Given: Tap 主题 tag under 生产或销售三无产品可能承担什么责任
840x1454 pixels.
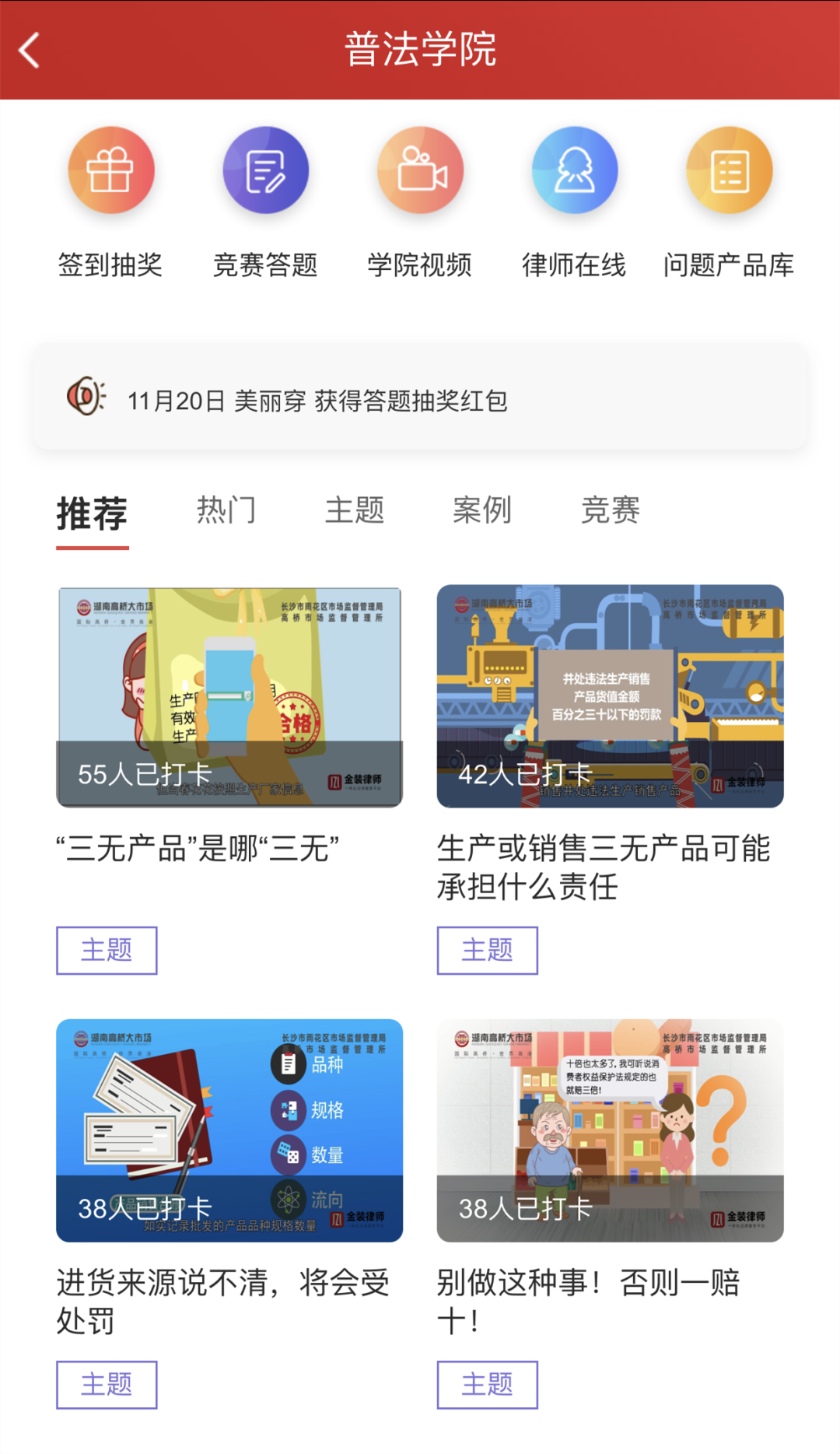Looking at the screenshot, I should pyautogui.click(x=487, y=950).
